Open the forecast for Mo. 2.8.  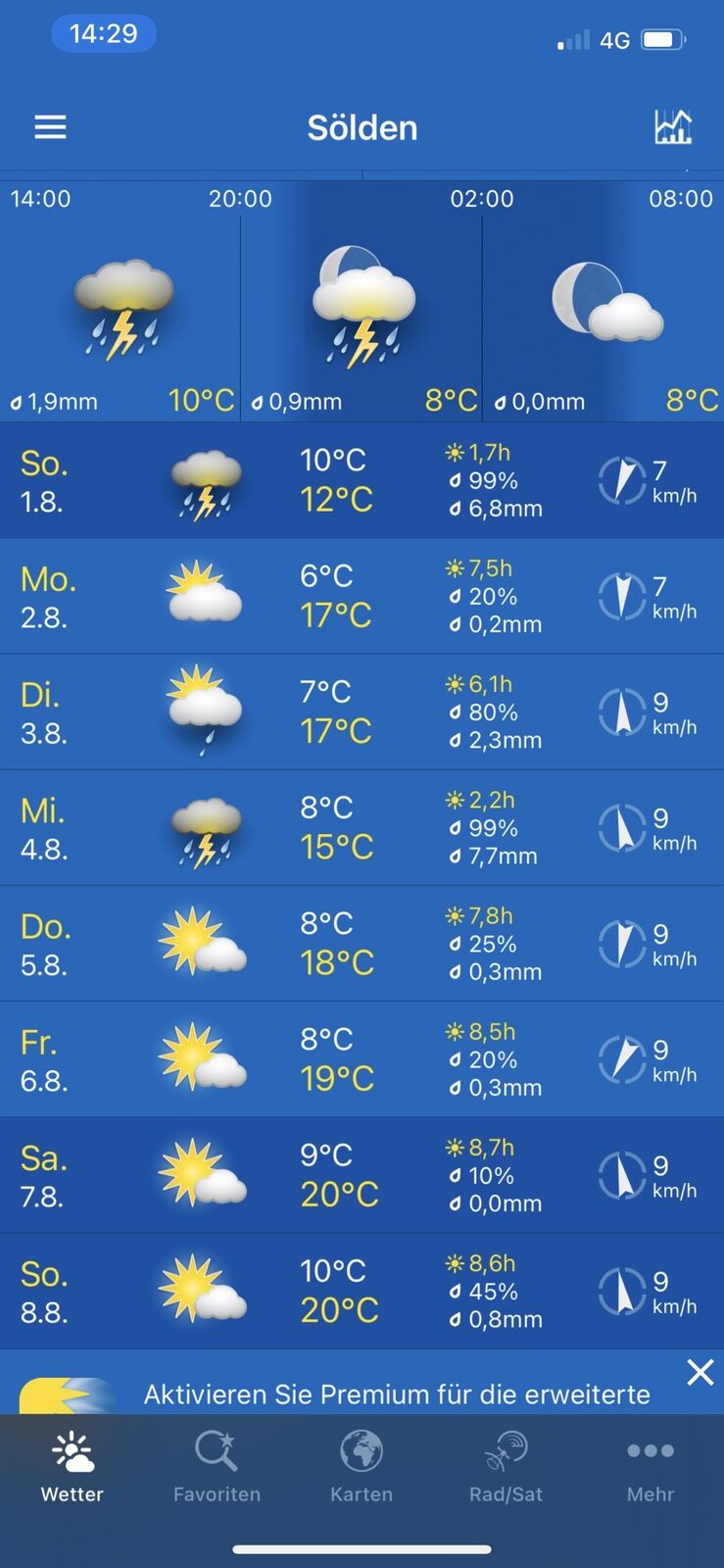tap(362, 596)
